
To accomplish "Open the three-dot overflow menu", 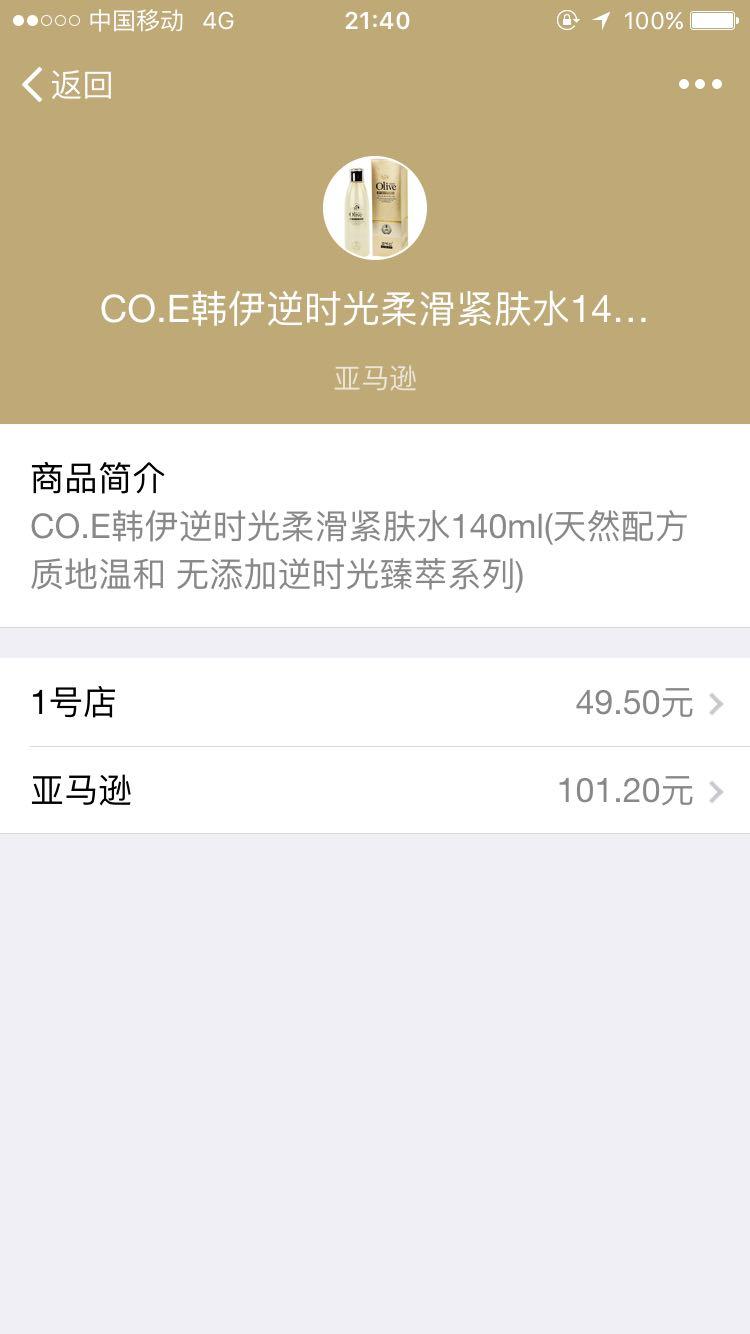I will tap(700, 85).
